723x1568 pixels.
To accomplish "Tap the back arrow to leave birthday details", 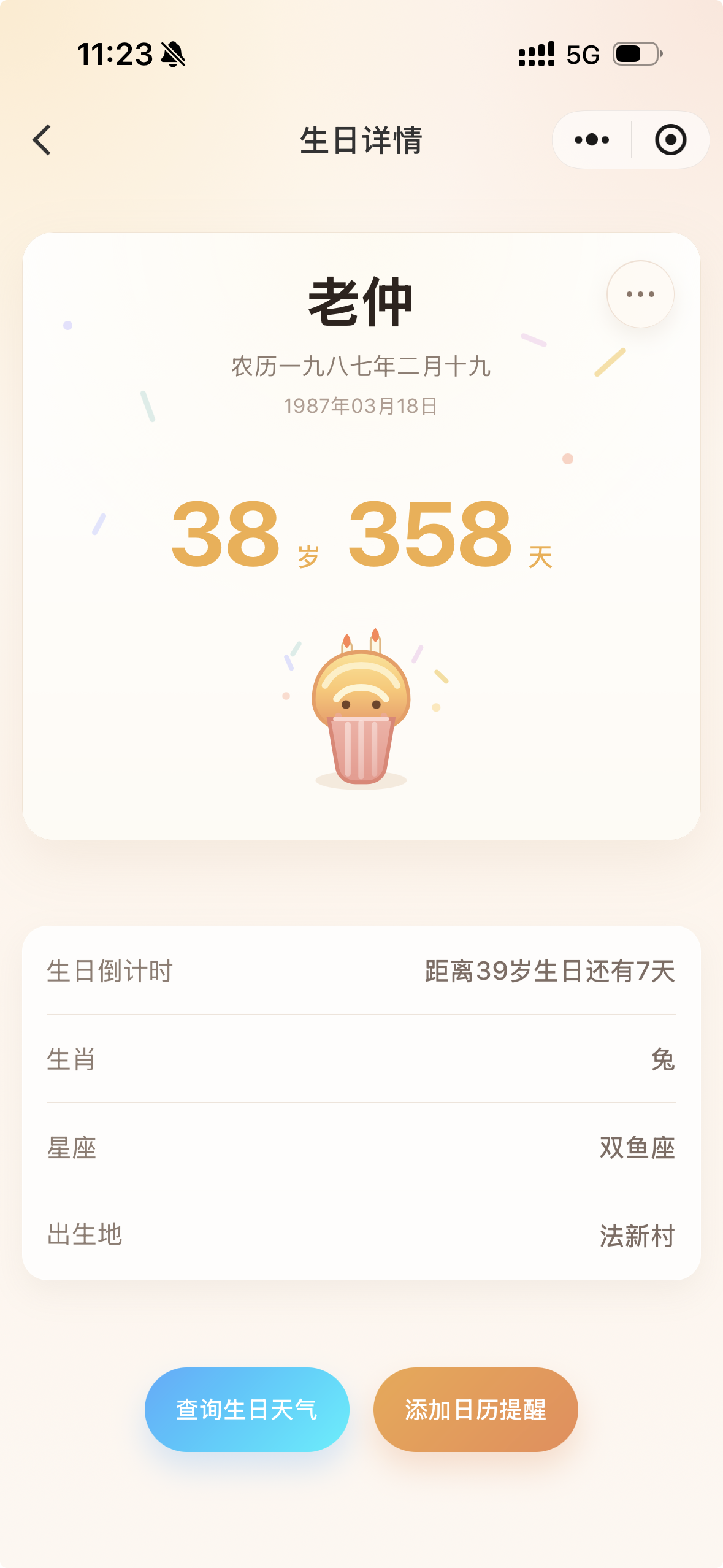I will coord(41,139).
